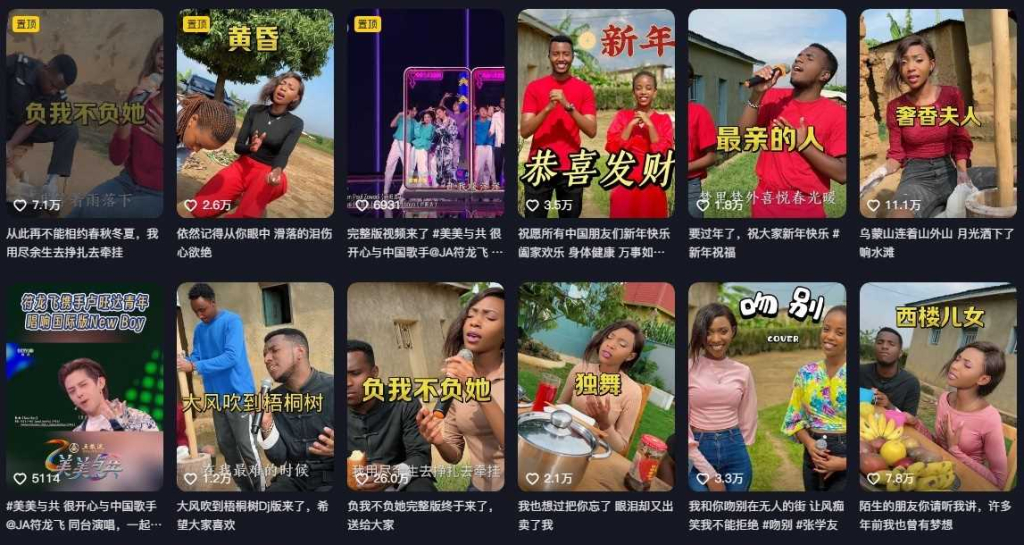Open the 负我不负她 video with 26.0万 likes

[x=425, y=386]
